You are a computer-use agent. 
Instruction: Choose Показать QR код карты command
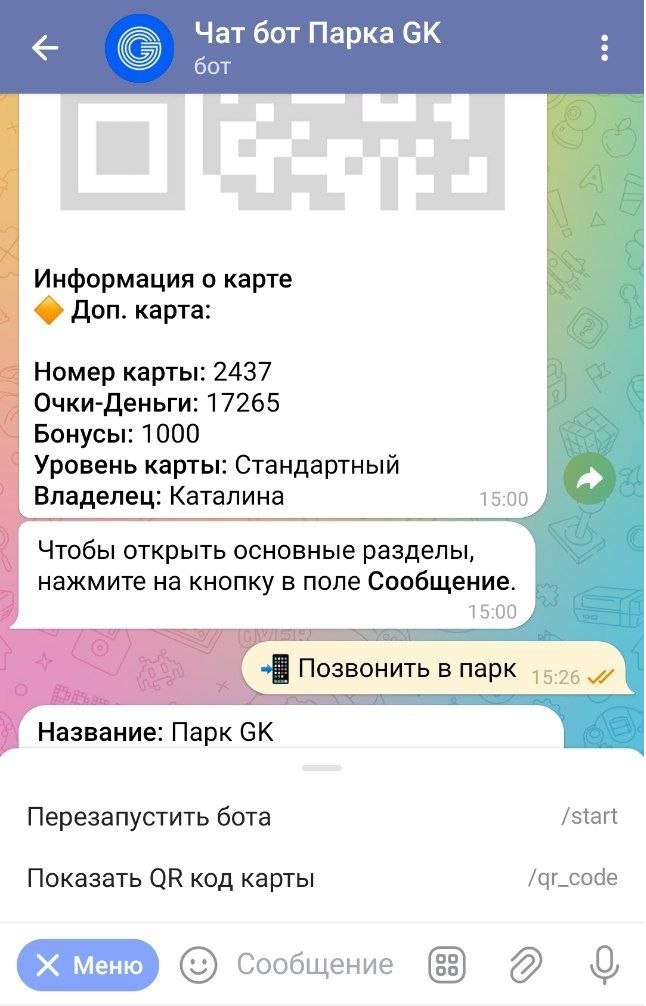tap(322, 879)
